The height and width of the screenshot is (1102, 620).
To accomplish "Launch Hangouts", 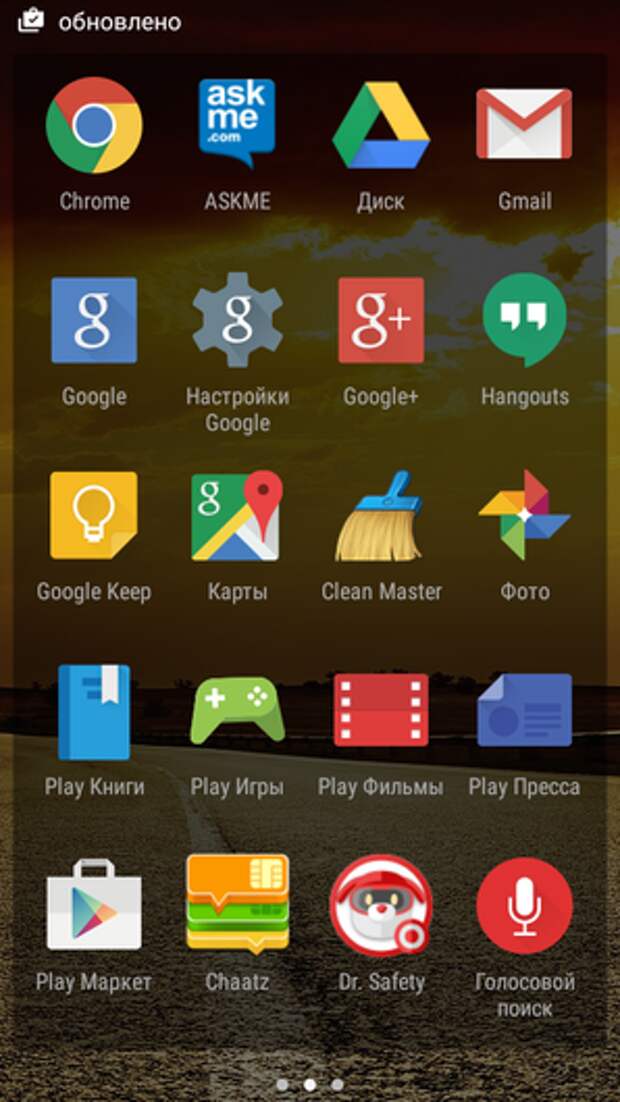I will [x=524, y=320].
